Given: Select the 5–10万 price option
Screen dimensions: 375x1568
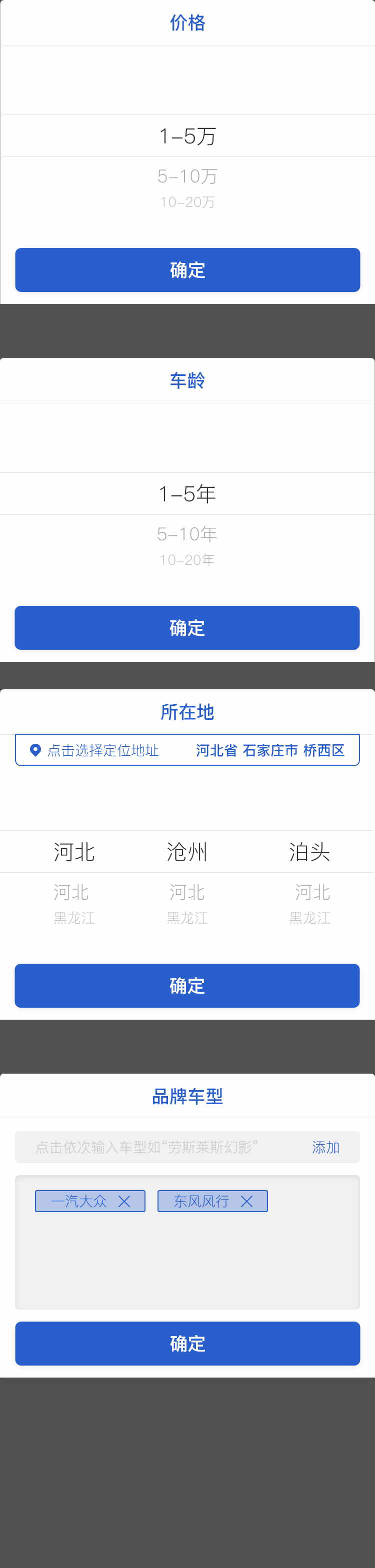Looking at the screenshot, I should click(187, 176).
